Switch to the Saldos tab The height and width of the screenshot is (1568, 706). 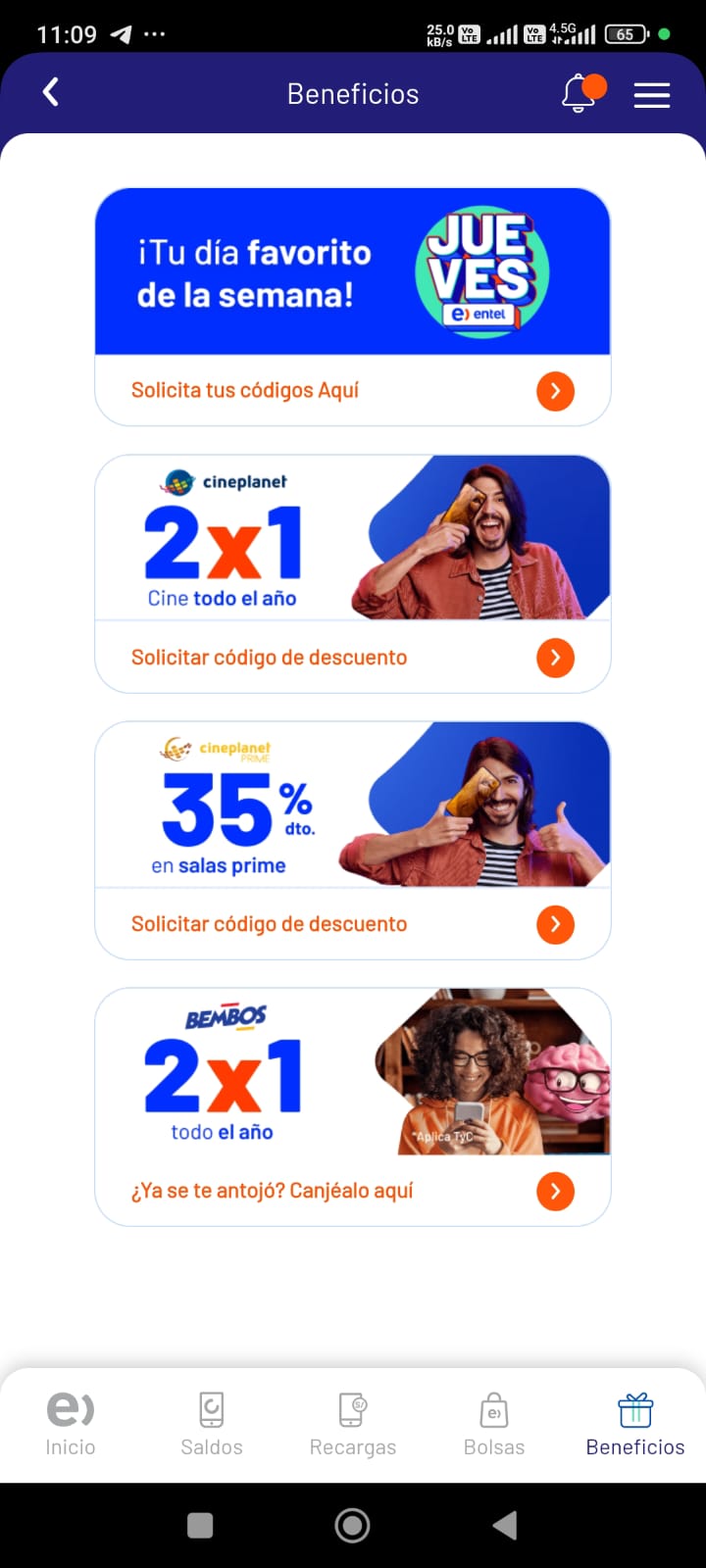pos(212,1424)
